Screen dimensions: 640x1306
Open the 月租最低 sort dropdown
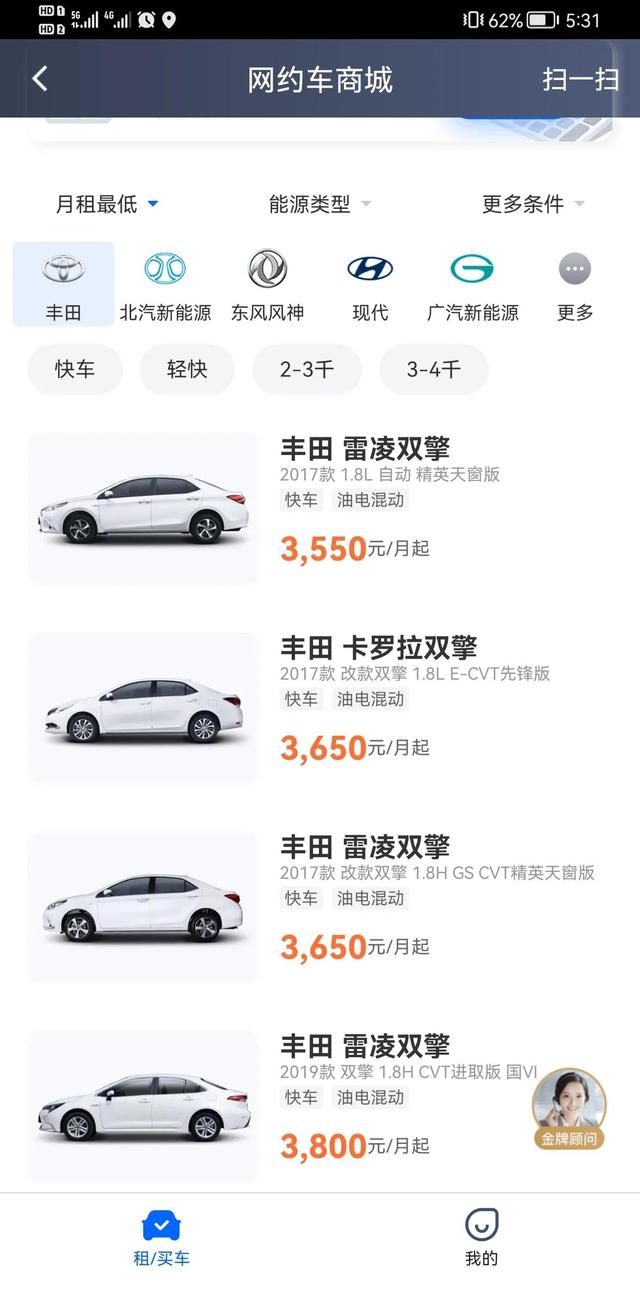tap(107, 204)
